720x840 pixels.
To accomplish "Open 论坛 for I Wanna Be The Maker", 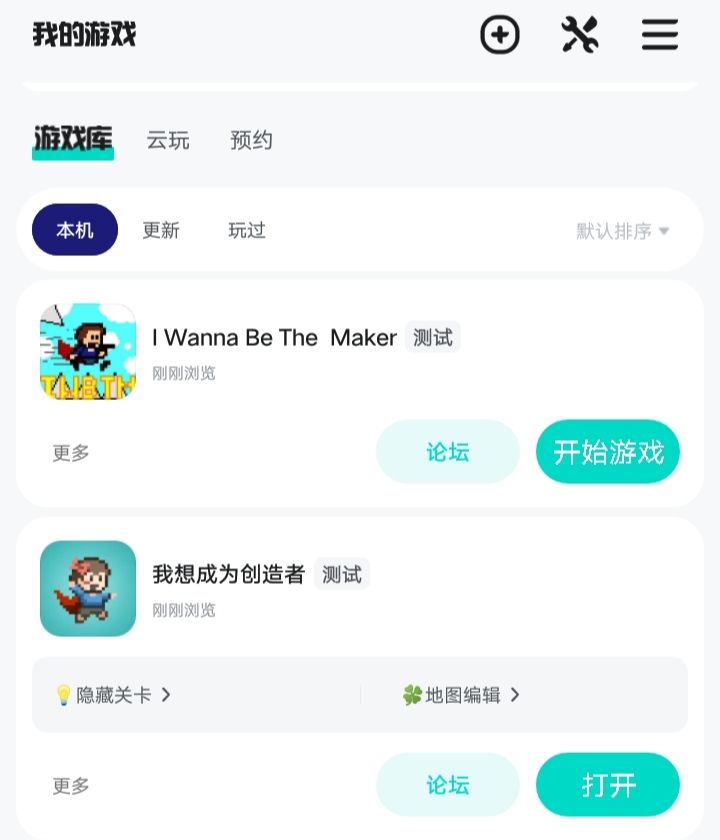I will pos(448,452).
